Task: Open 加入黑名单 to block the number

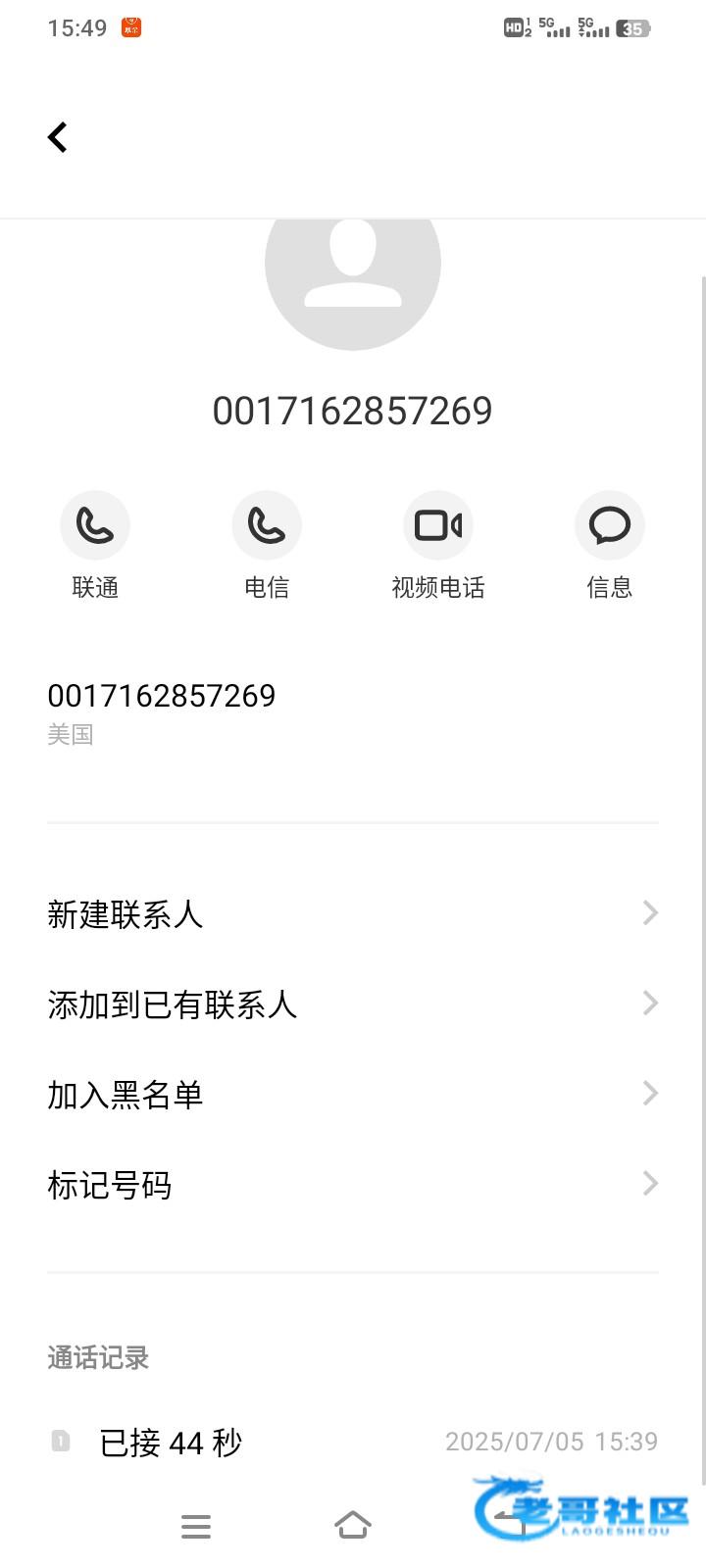Action: pyautogui.click(x=353, y=1094)
